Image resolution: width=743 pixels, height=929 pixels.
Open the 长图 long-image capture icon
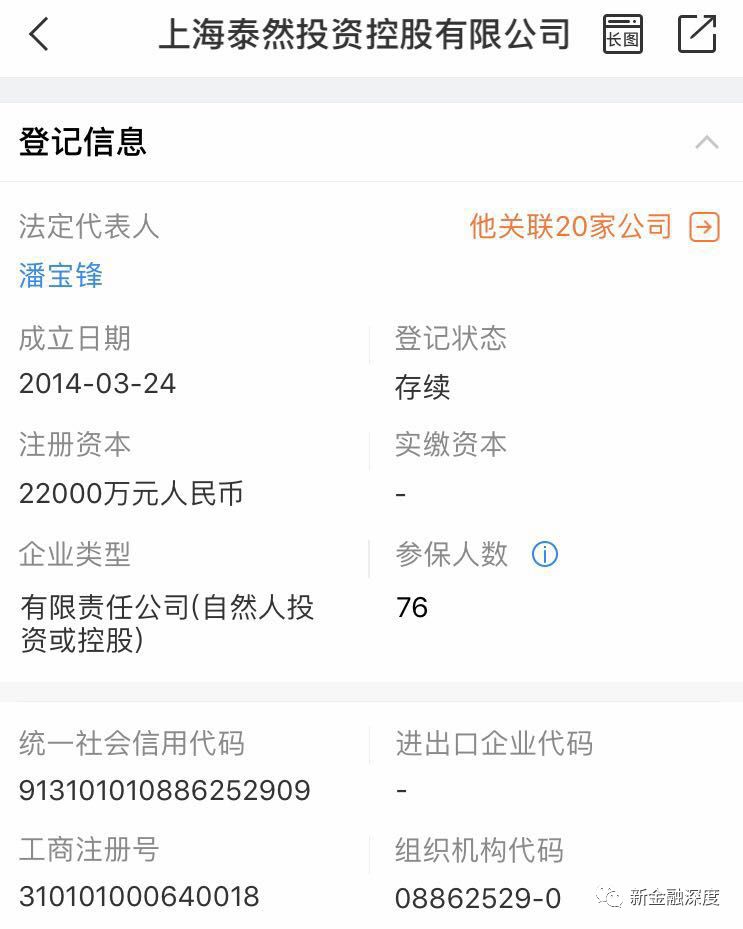click(x=623, y=35)
